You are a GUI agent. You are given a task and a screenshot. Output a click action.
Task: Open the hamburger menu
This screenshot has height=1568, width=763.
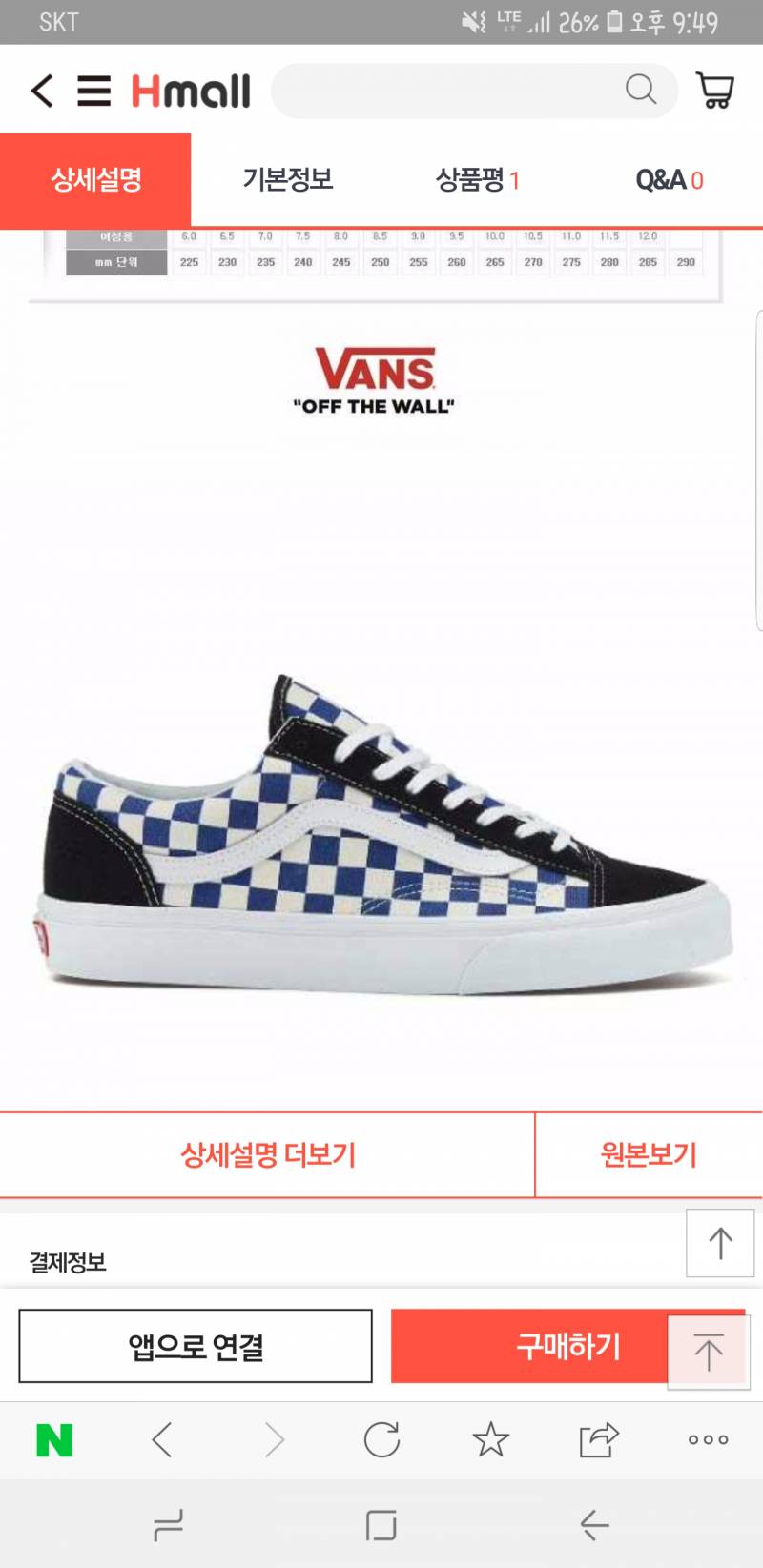(x=93, y=92)
